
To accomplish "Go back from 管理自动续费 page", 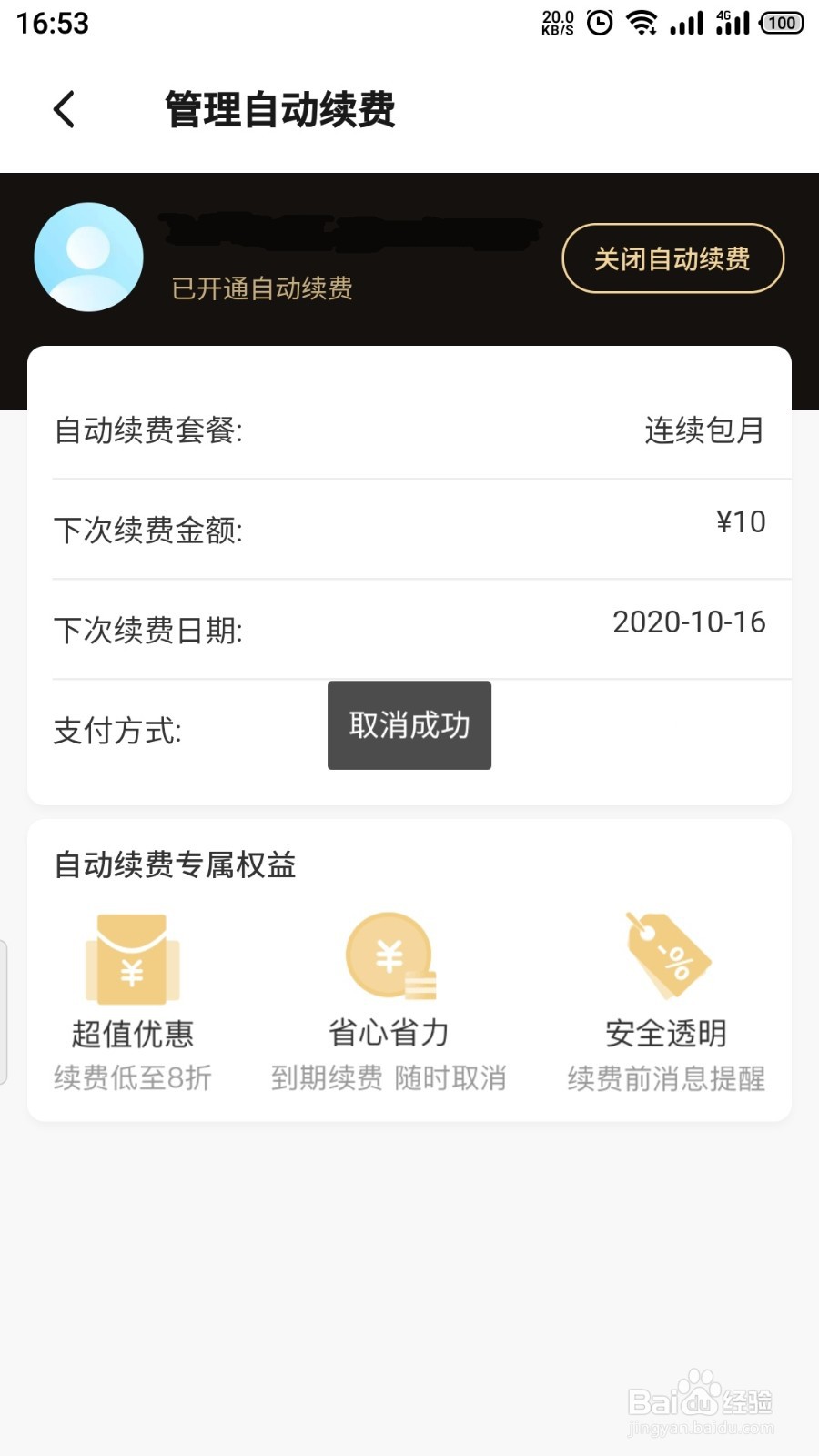I will coord(64,110).
